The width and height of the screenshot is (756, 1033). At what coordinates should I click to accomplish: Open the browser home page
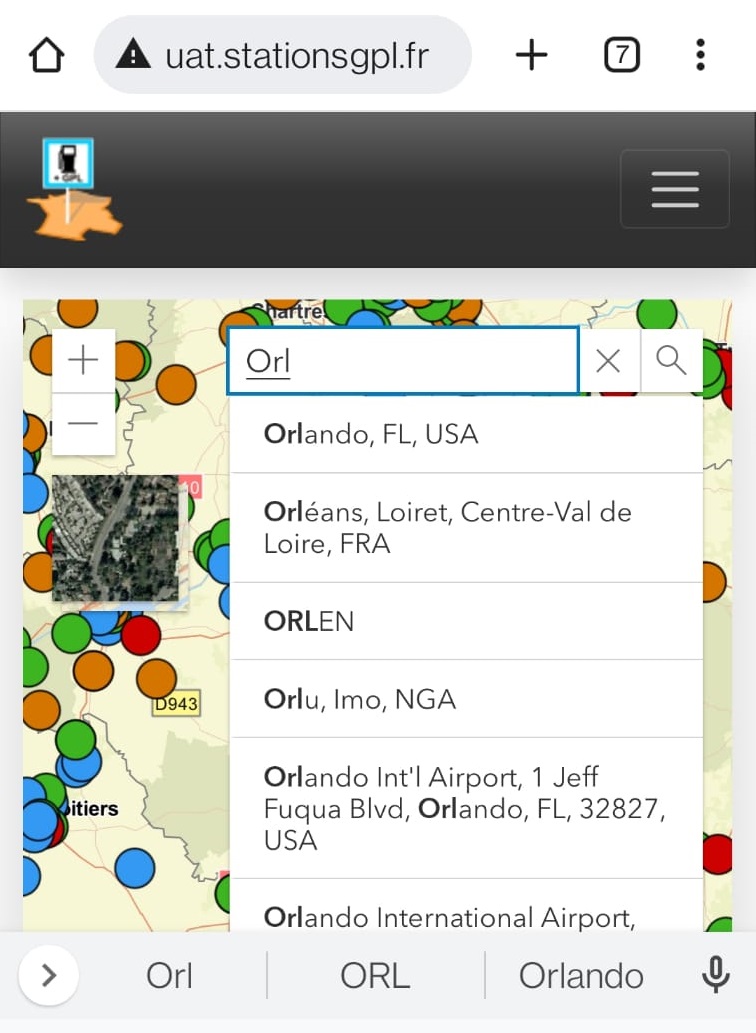pyautogui.click(x=47, y=55)
